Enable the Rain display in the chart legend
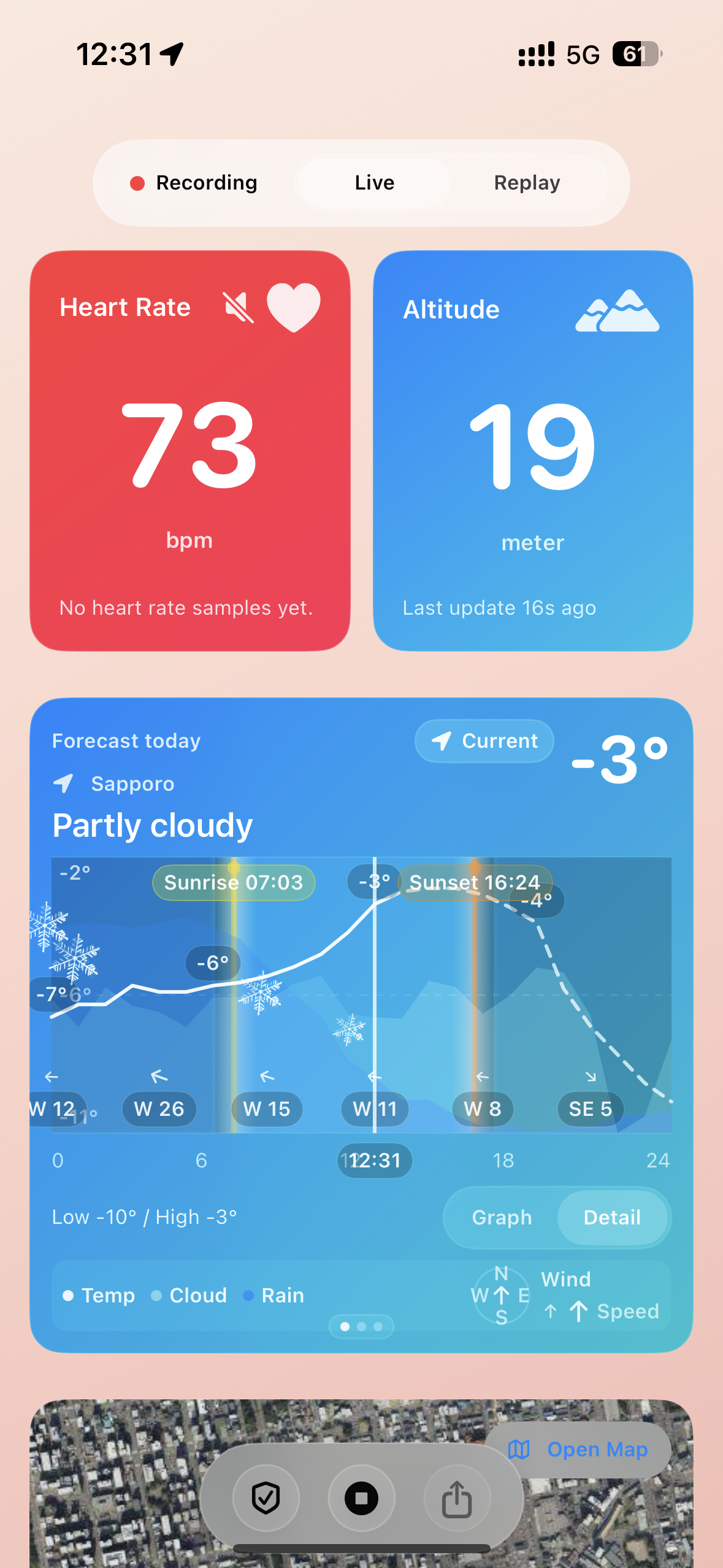Image resolution: width=723 pixels, height=1568 pixels. click(274, 1295)
